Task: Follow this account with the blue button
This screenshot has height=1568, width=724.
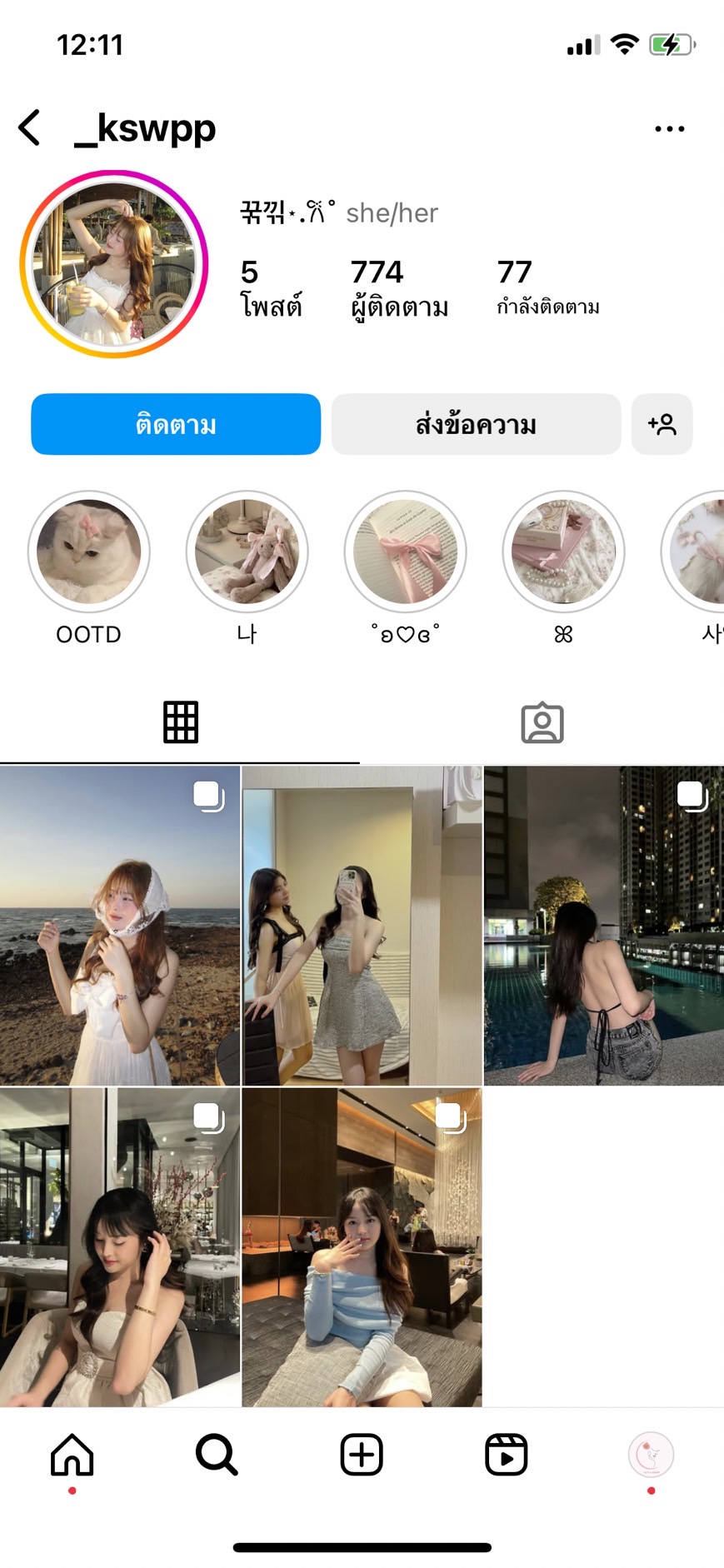Action: point(176,424)
